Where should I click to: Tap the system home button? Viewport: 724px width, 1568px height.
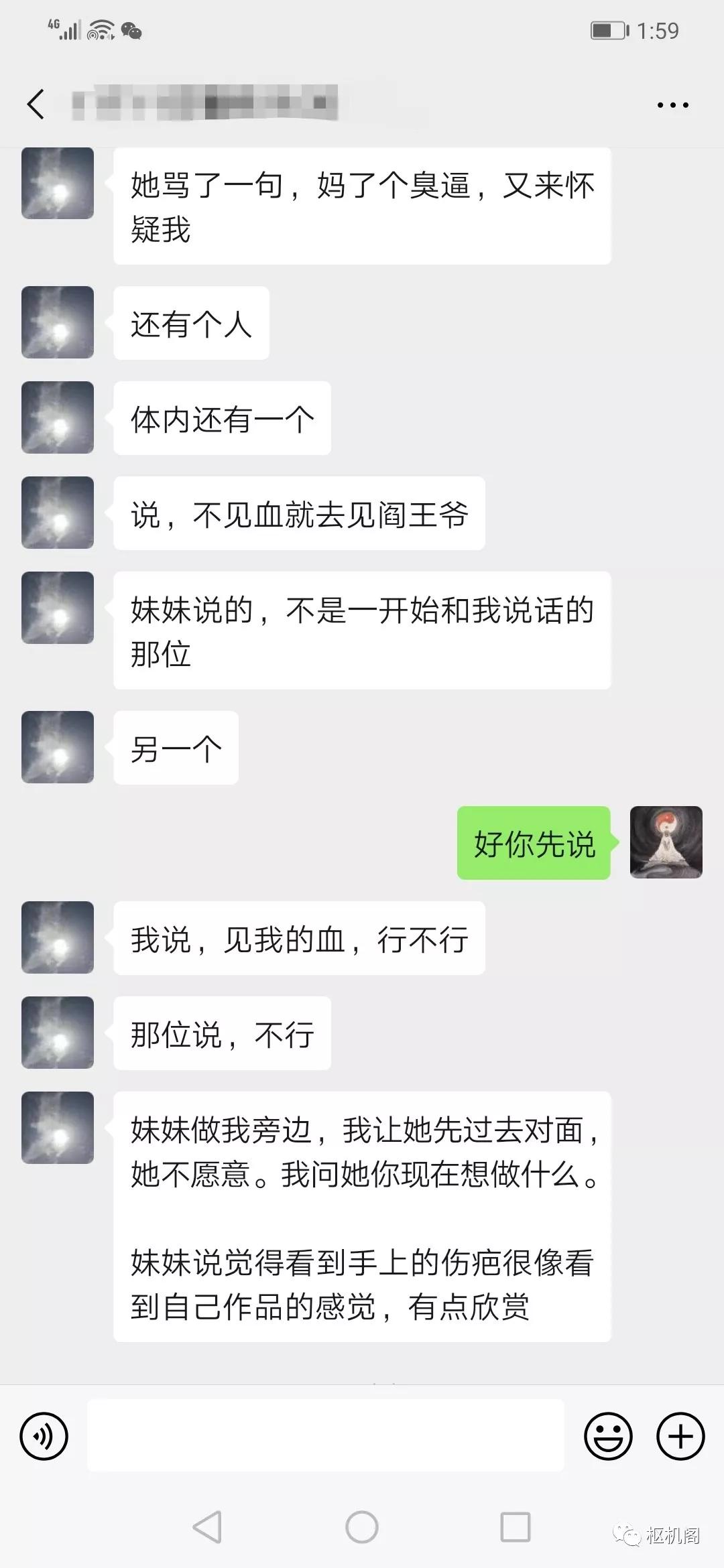coord(362,1527)
